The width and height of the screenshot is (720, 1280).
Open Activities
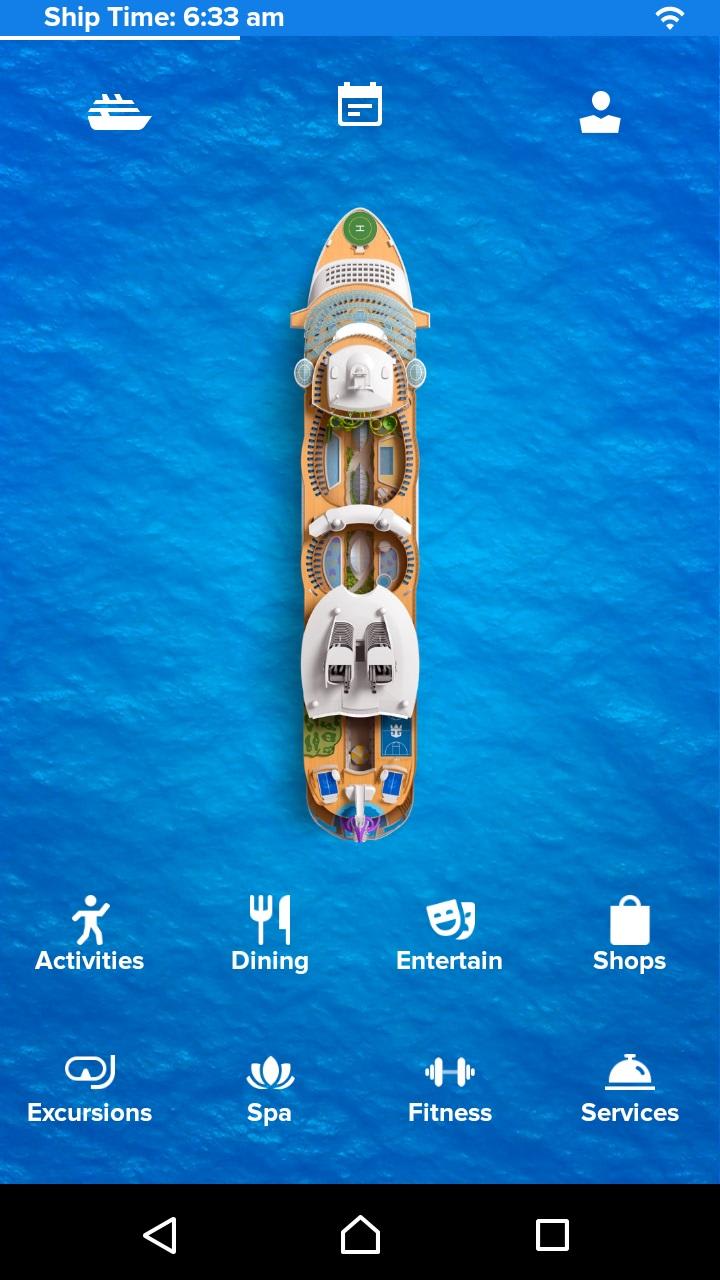[x=90, y=934]
